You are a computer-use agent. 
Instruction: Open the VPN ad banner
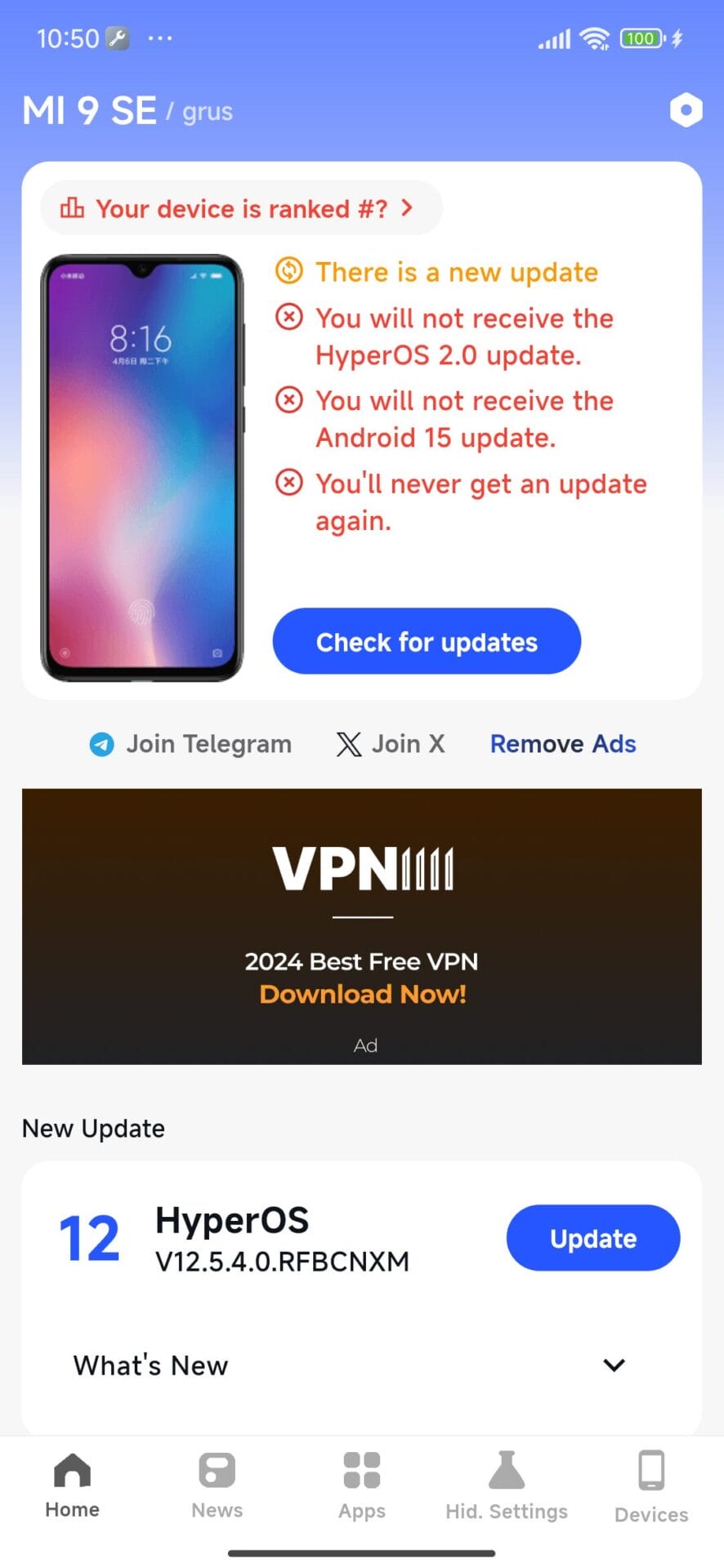[362, 926]
